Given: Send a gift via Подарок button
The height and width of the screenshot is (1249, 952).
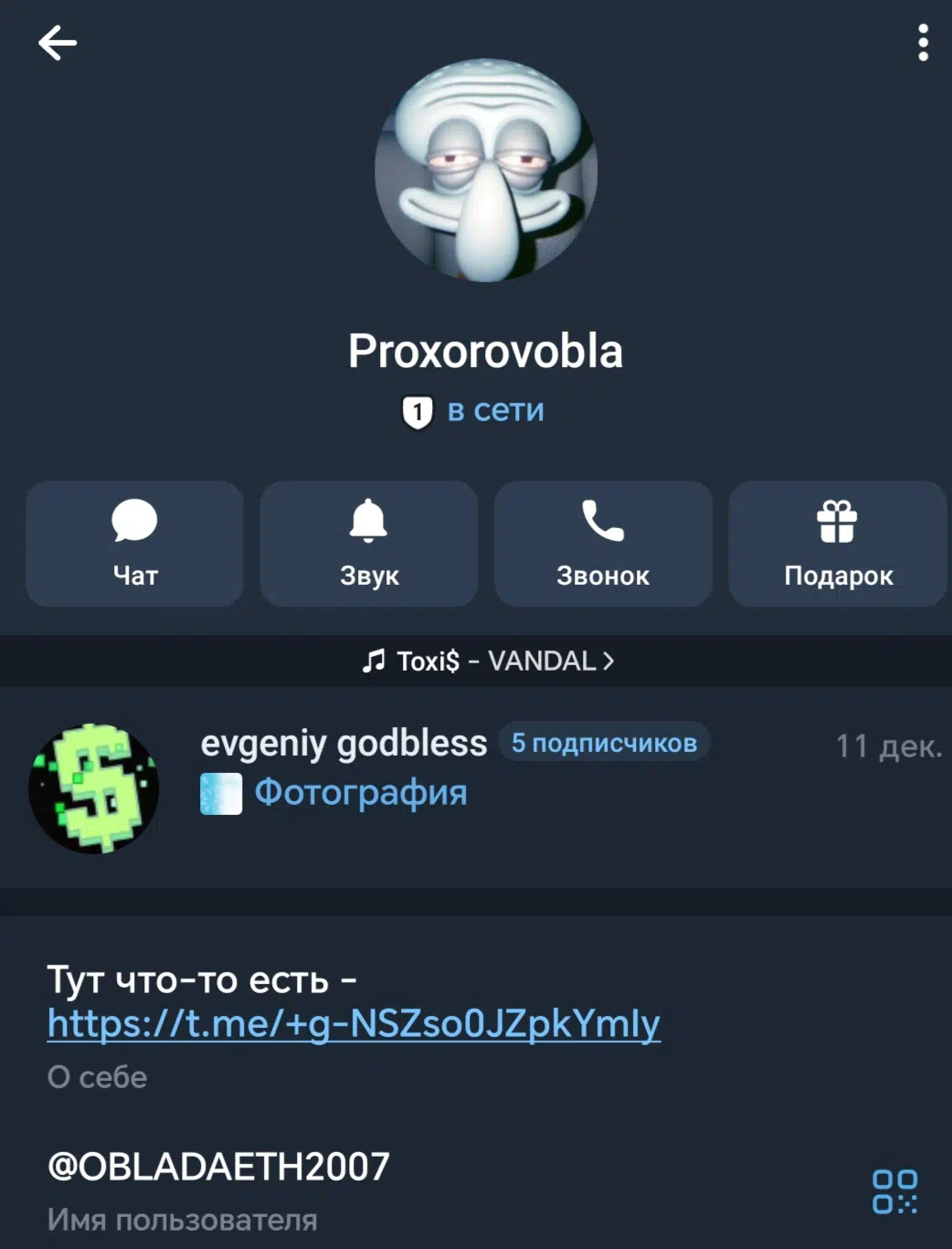Looking at the screenshot, I should pyautogui.click(x=837, y=544).
